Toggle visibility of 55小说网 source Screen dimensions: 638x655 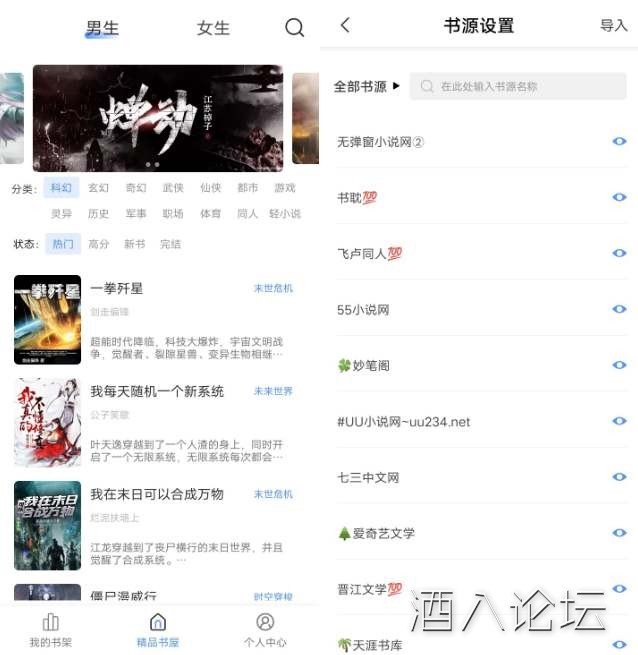[x=619, y=309]
